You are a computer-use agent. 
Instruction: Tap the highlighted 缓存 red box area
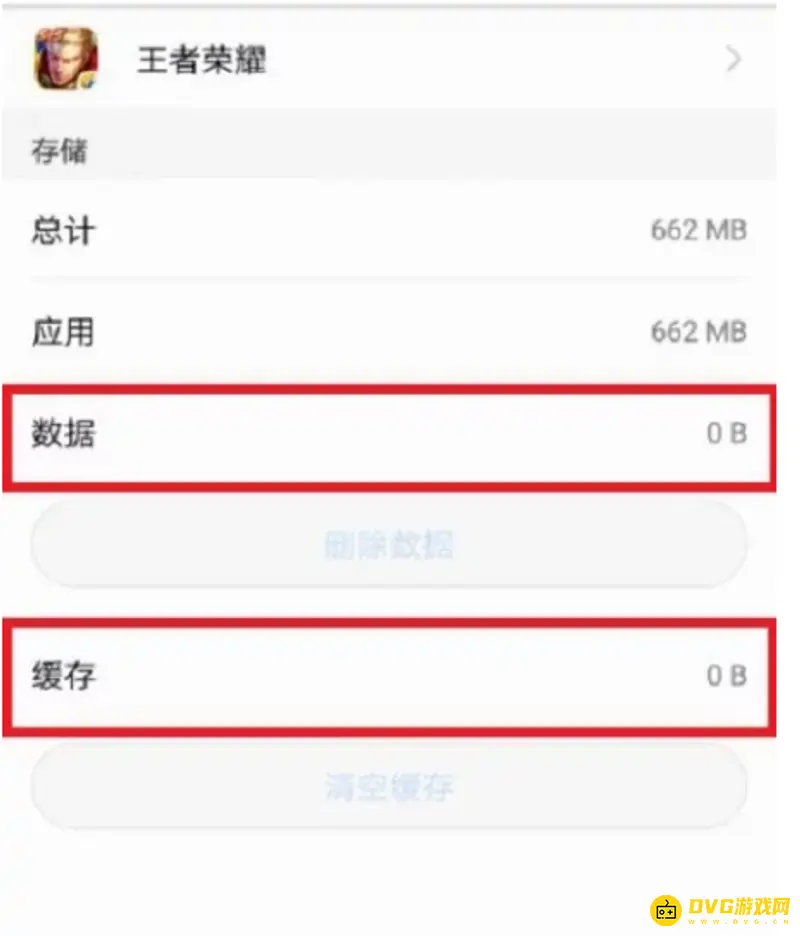point(390,676)
